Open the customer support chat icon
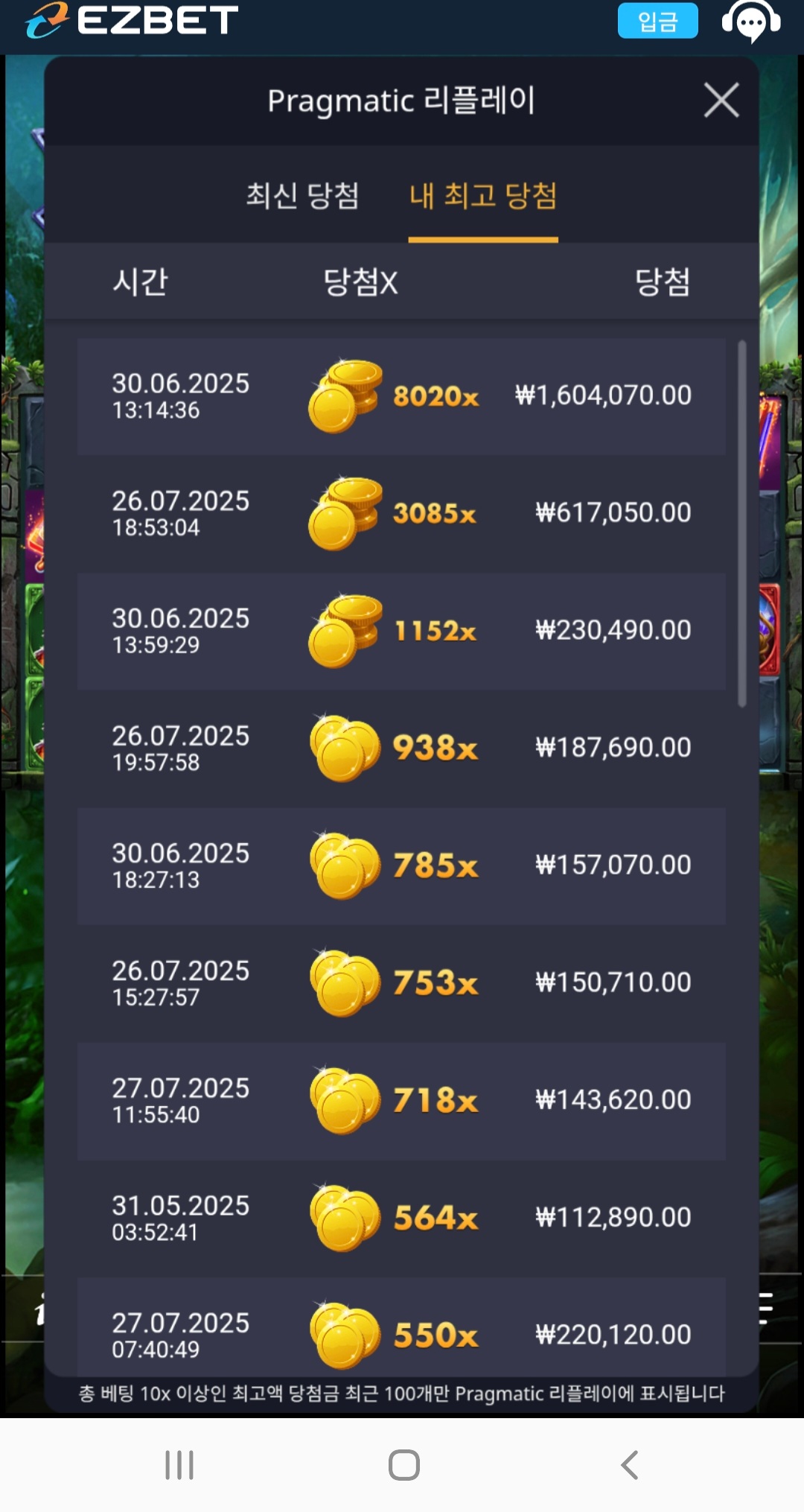The height and width of the screenshot is (1512, 804). (x=750, y=22)
